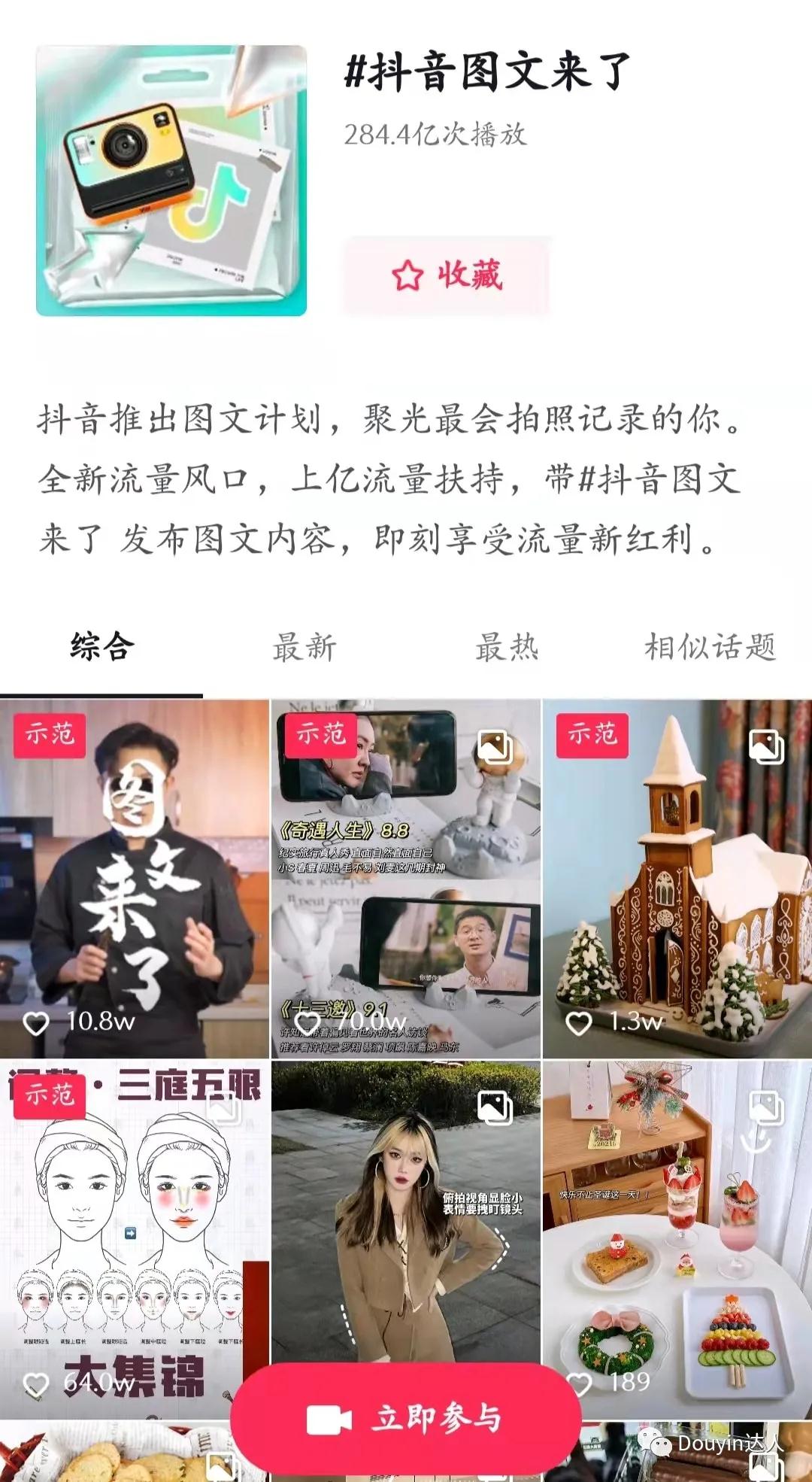This screenshot has height=1482, width=812.
Task: Switch to the 最新 tab
Action: 304,647
